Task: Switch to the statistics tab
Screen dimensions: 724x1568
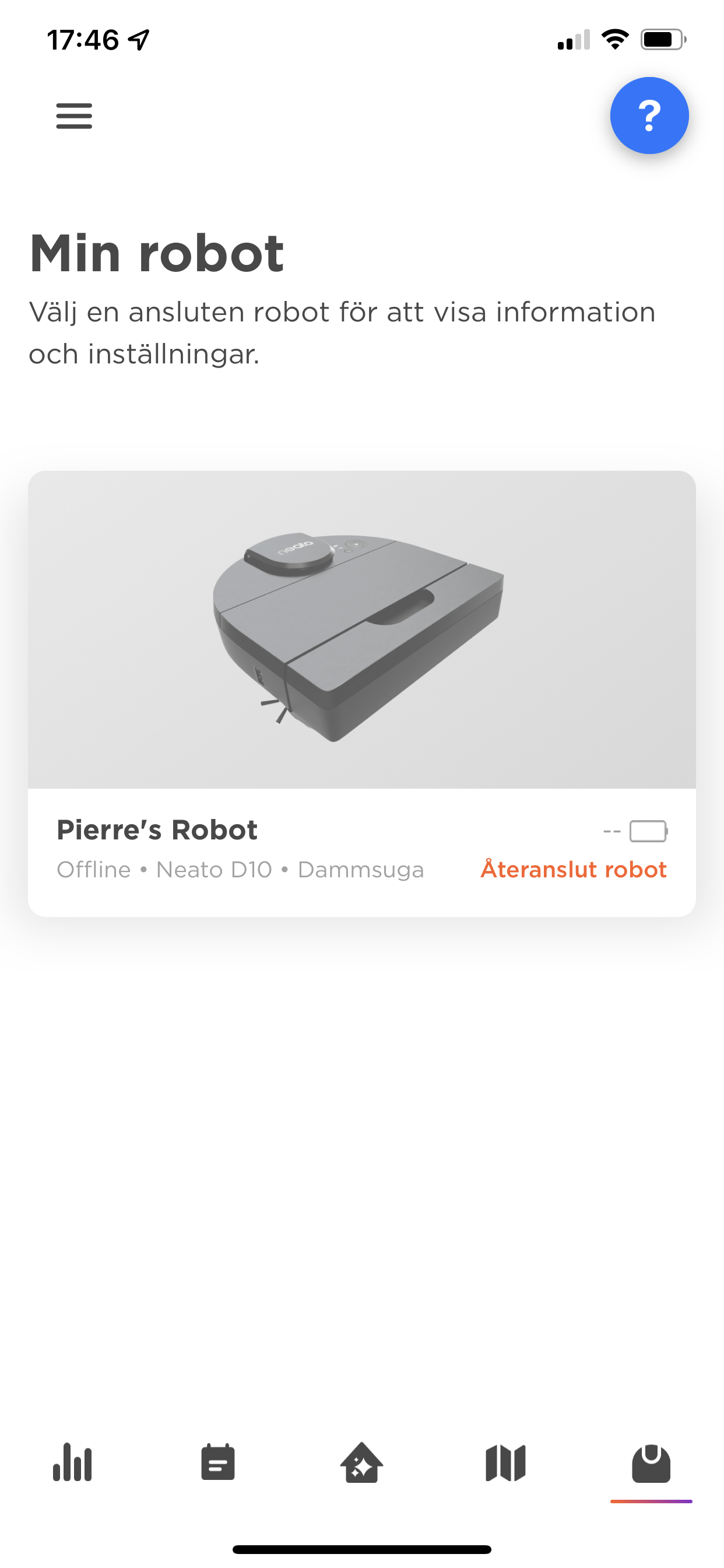Action: point(72,1462)
